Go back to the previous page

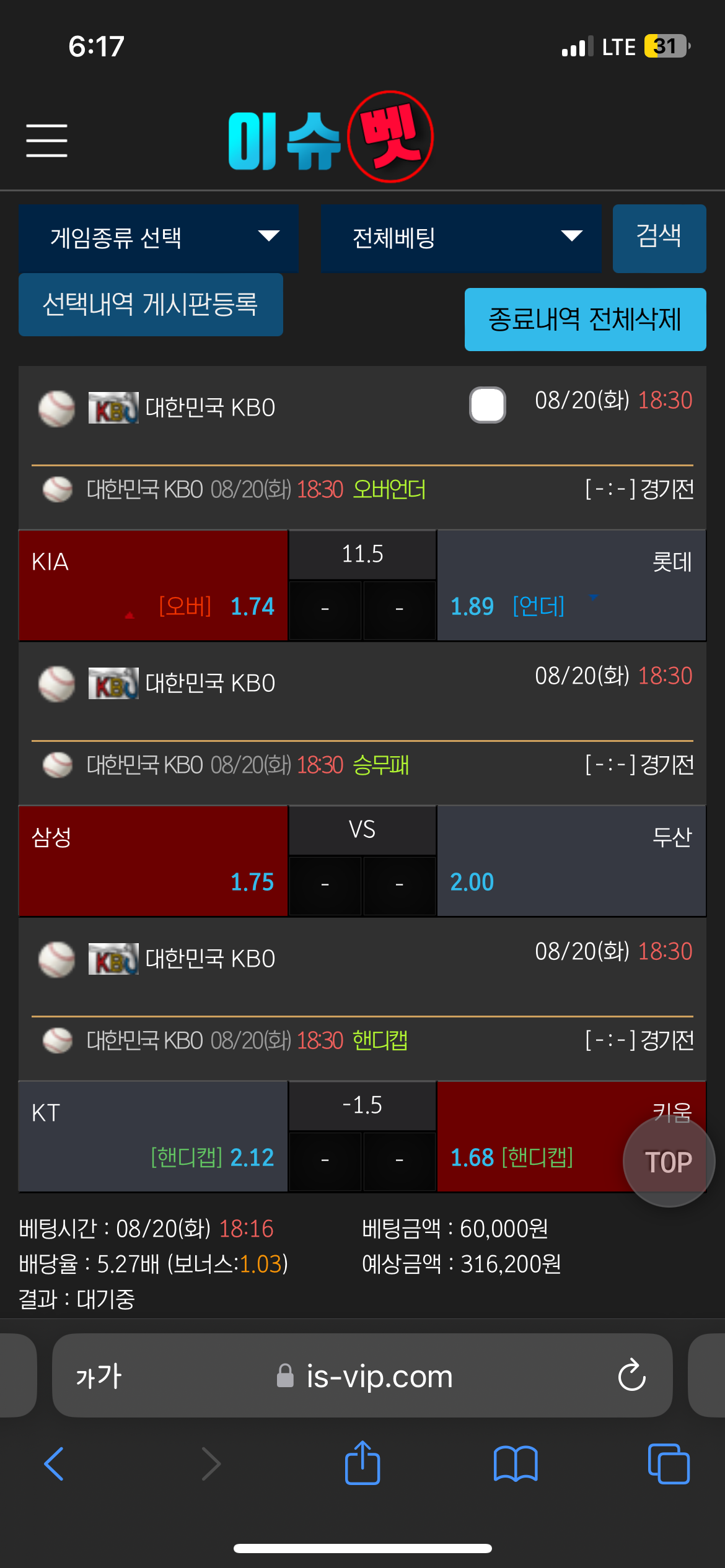(55, 1464)
